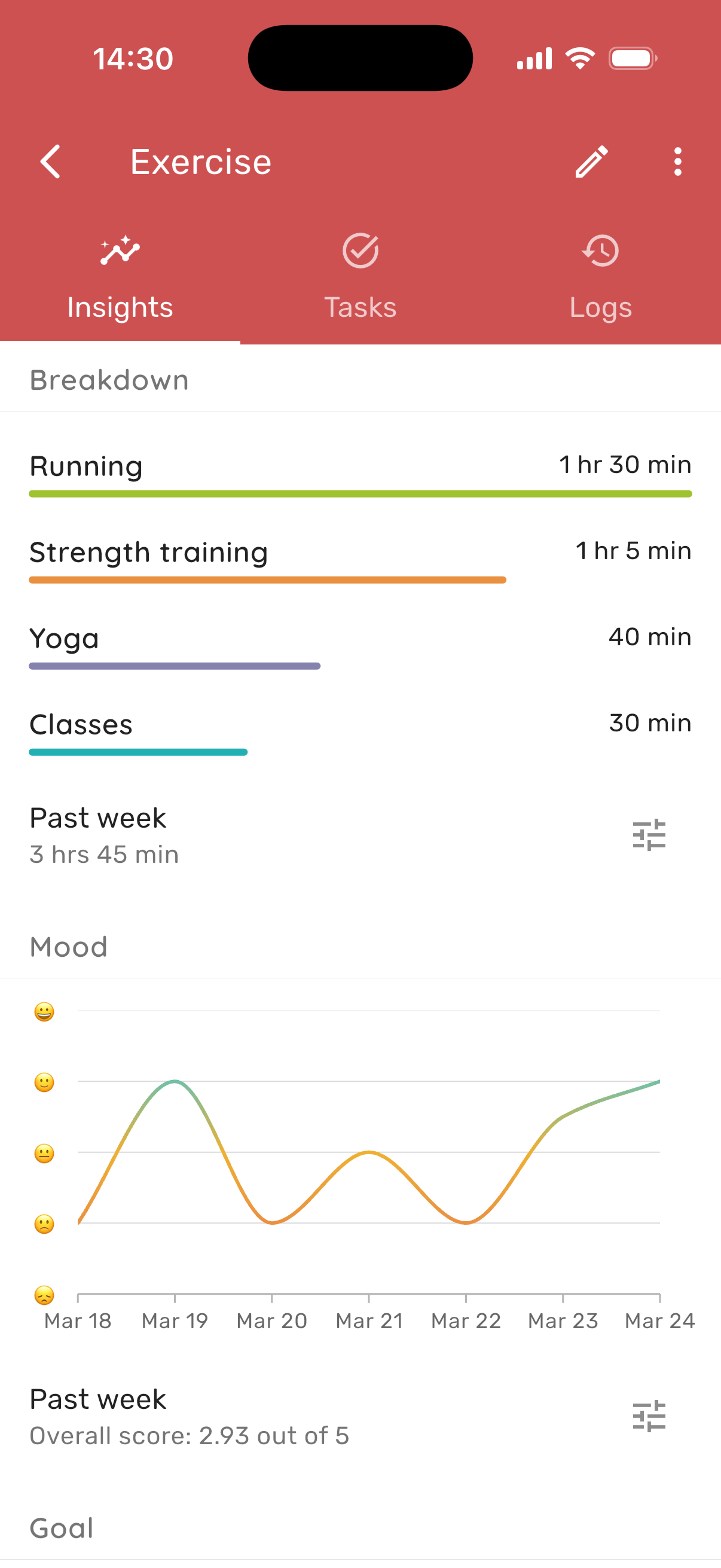The image size is (721, 1568).
Task: Go back from the Exercise screen
Action: pos(50,162)
